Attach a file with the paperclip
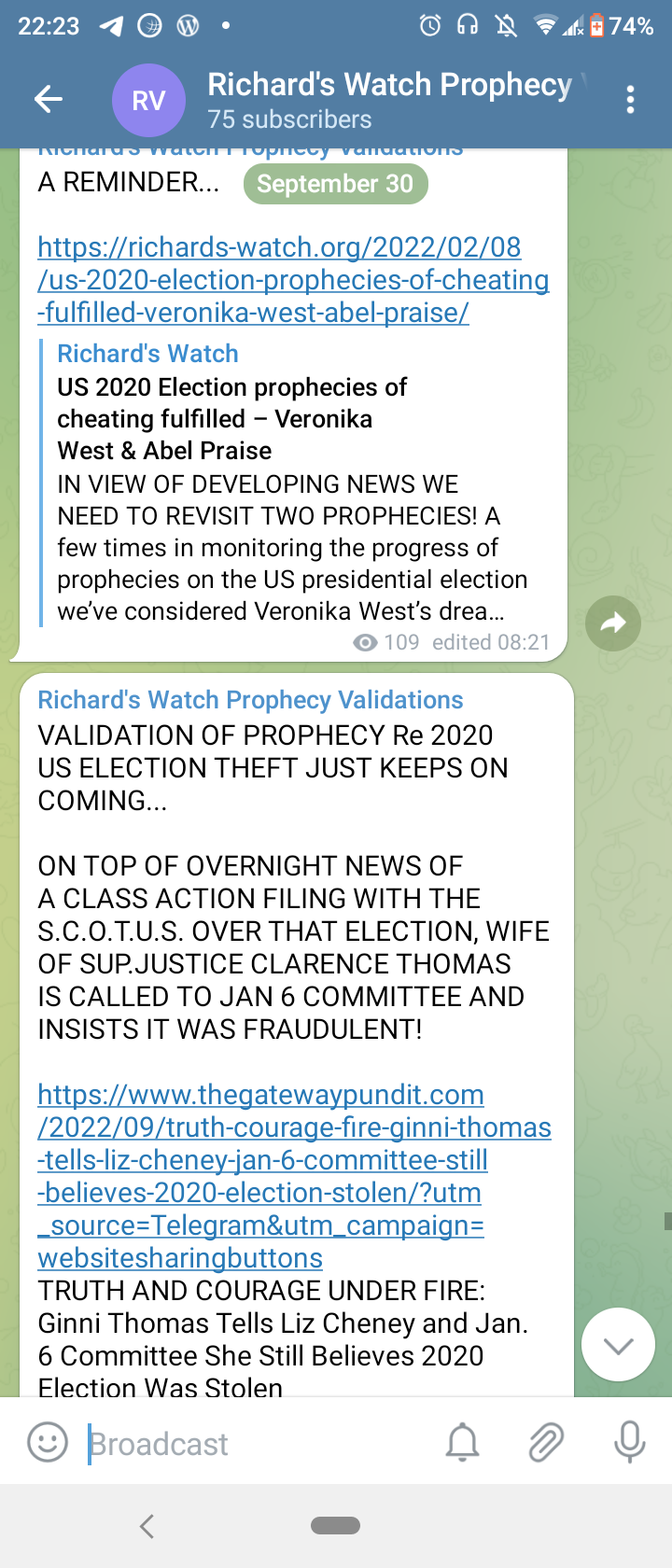 (x=546, y=1443)
